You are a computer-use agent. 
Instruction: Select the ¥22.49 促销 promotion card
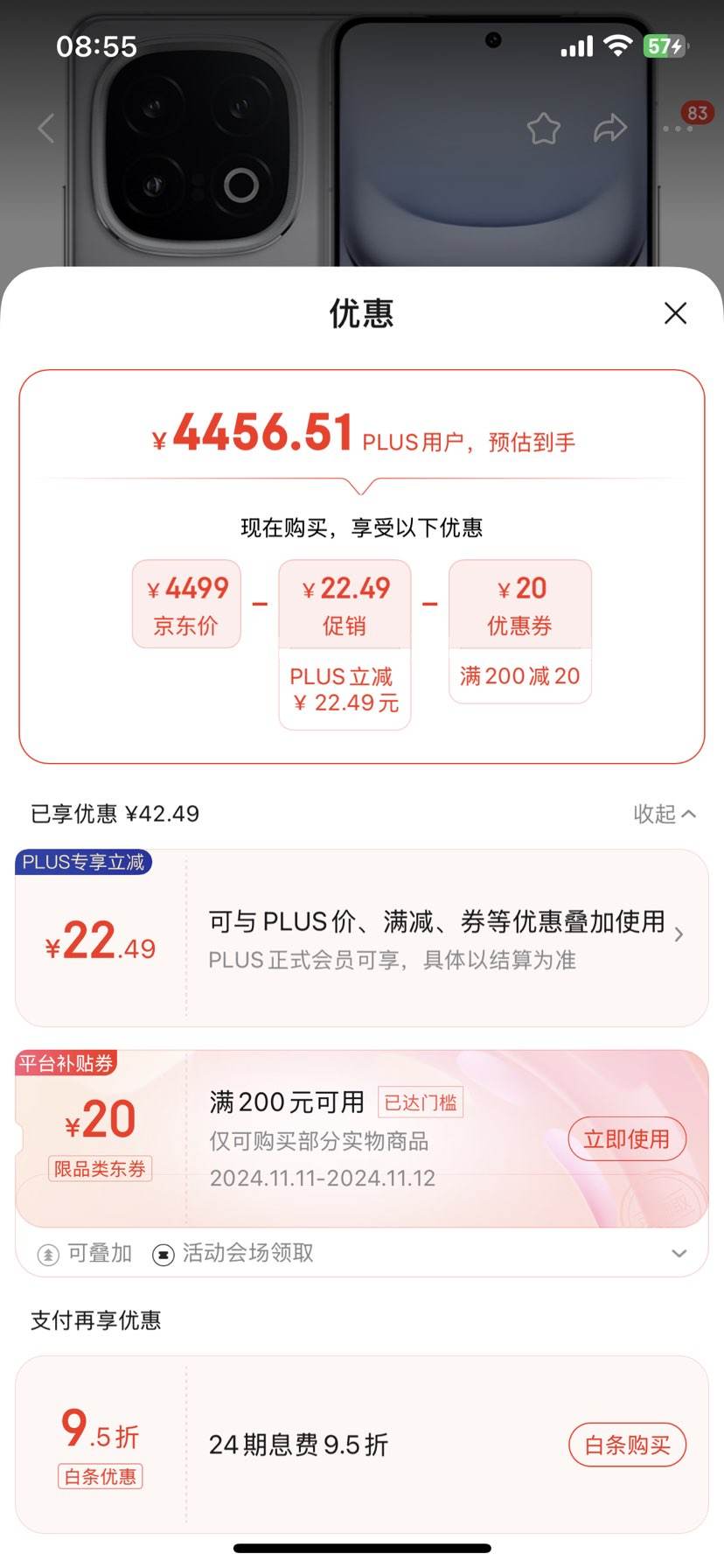(344, 603)
